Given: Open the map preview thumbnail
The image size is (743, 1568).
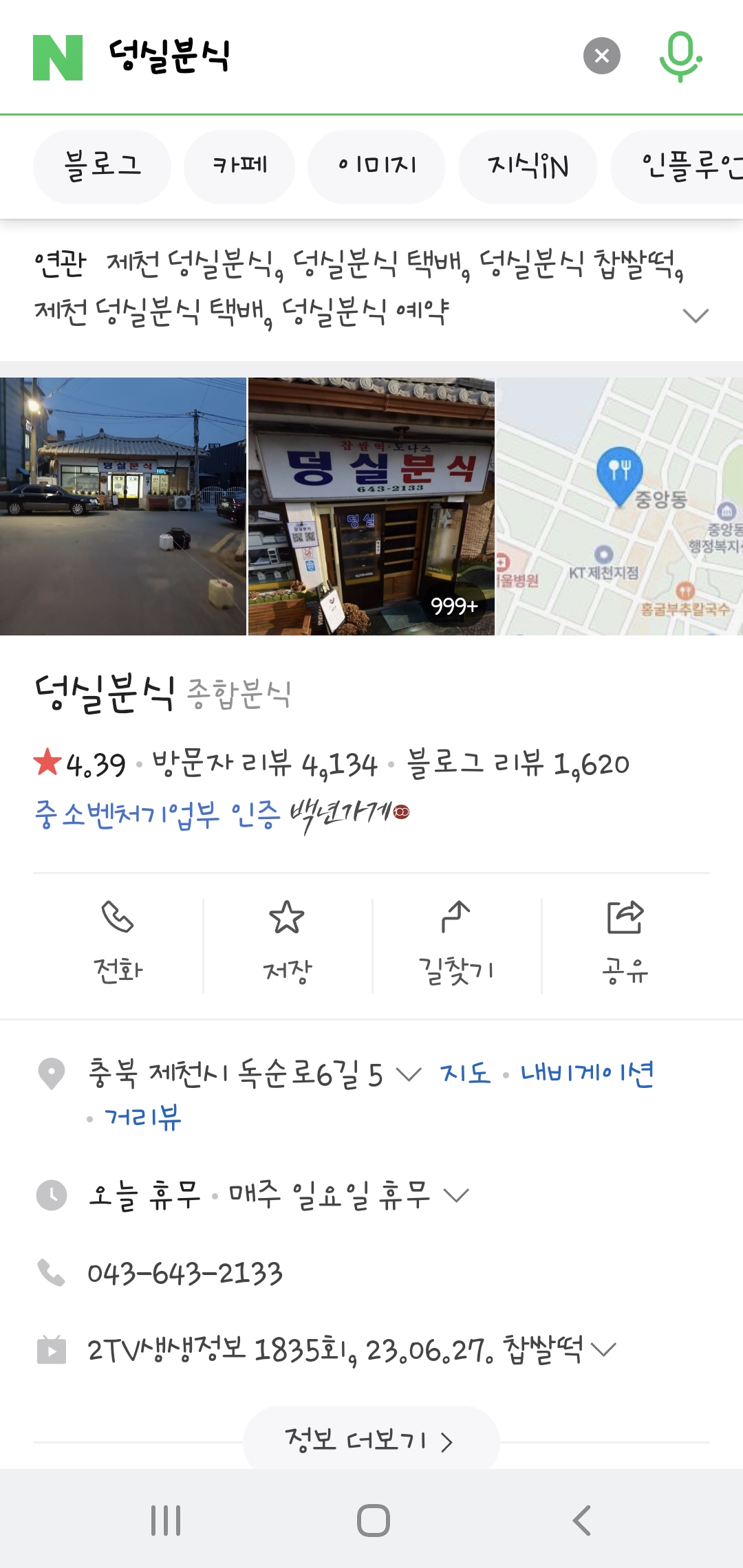Looking at the screenshot, I should [x=620, y=506].
